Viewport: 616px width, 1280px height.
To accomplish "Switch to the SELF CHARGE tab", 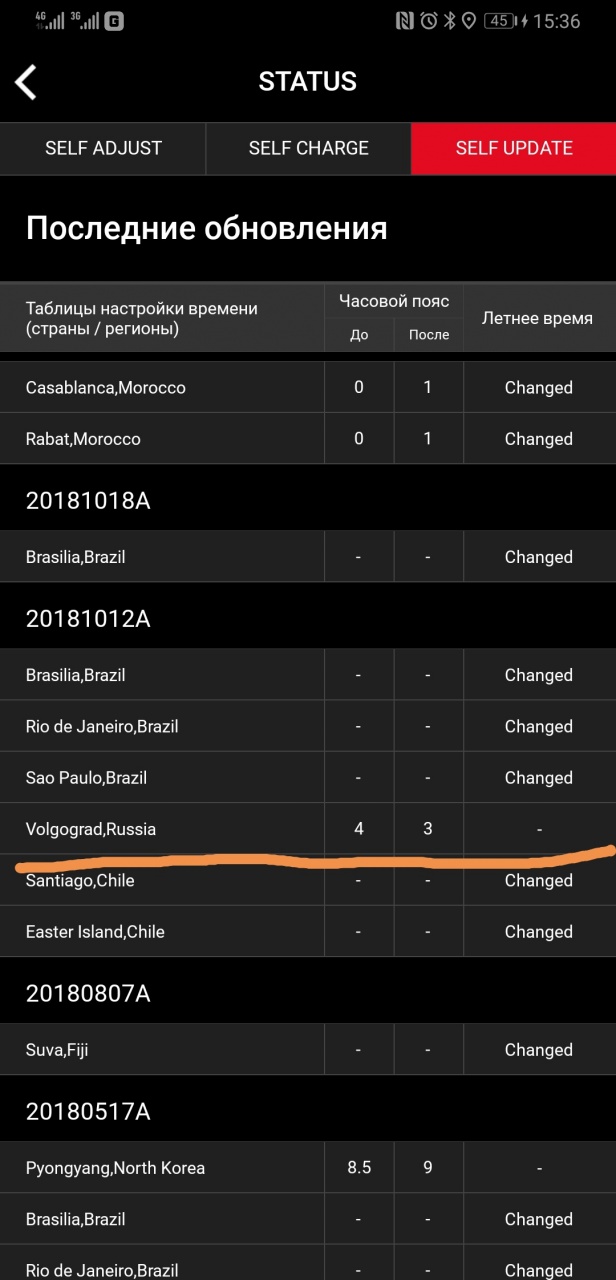I will tap(308, 148).
